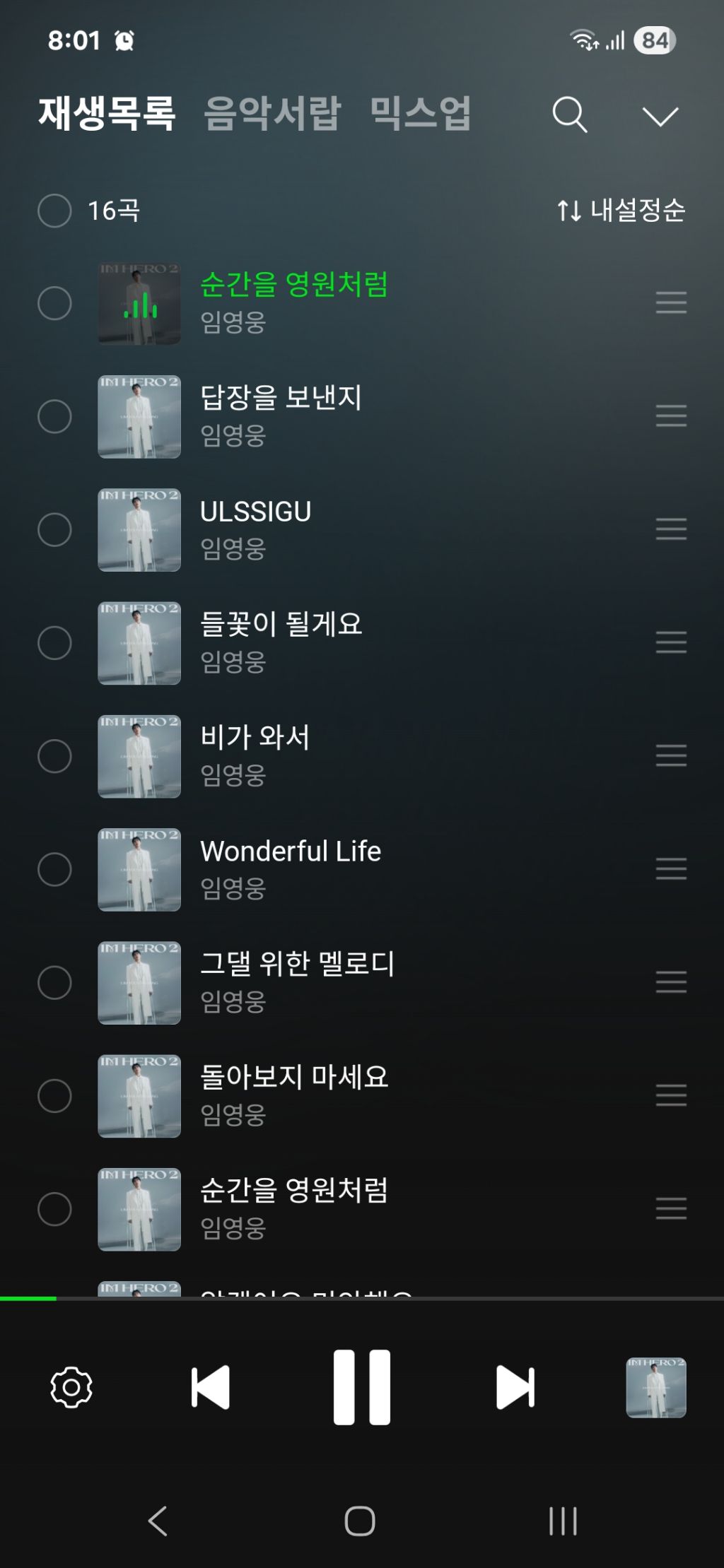Switch to the 음악서랍 tab
The width and height of the screenshot is (724, 1568).
point(272,113)
